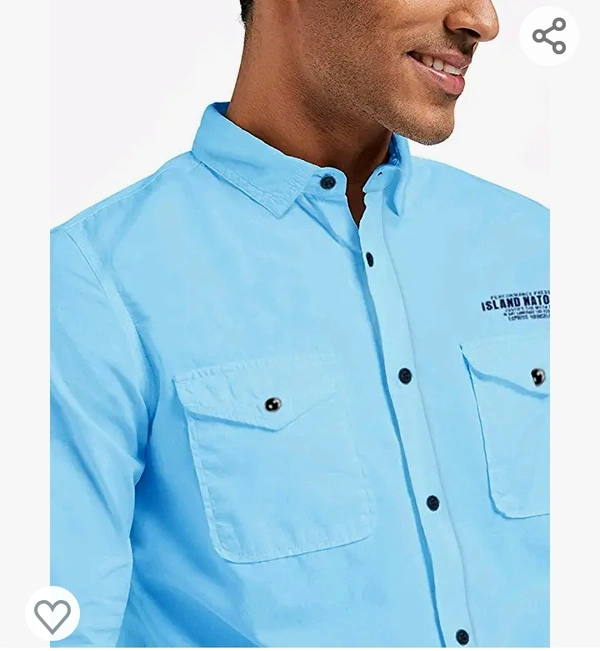Share this blue shirt product
The height and width of the screenshot is (651, 600).
[549, 37]
